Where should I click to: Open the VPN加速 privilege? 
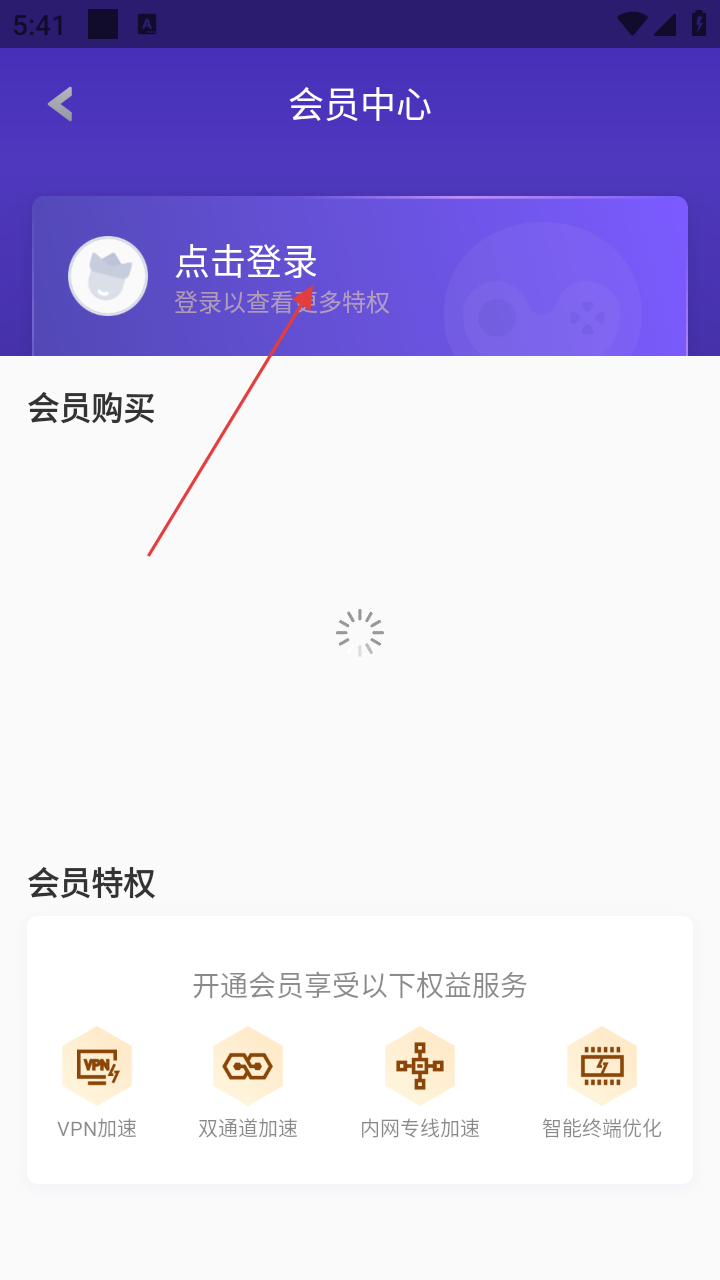tap(97, 1084)
